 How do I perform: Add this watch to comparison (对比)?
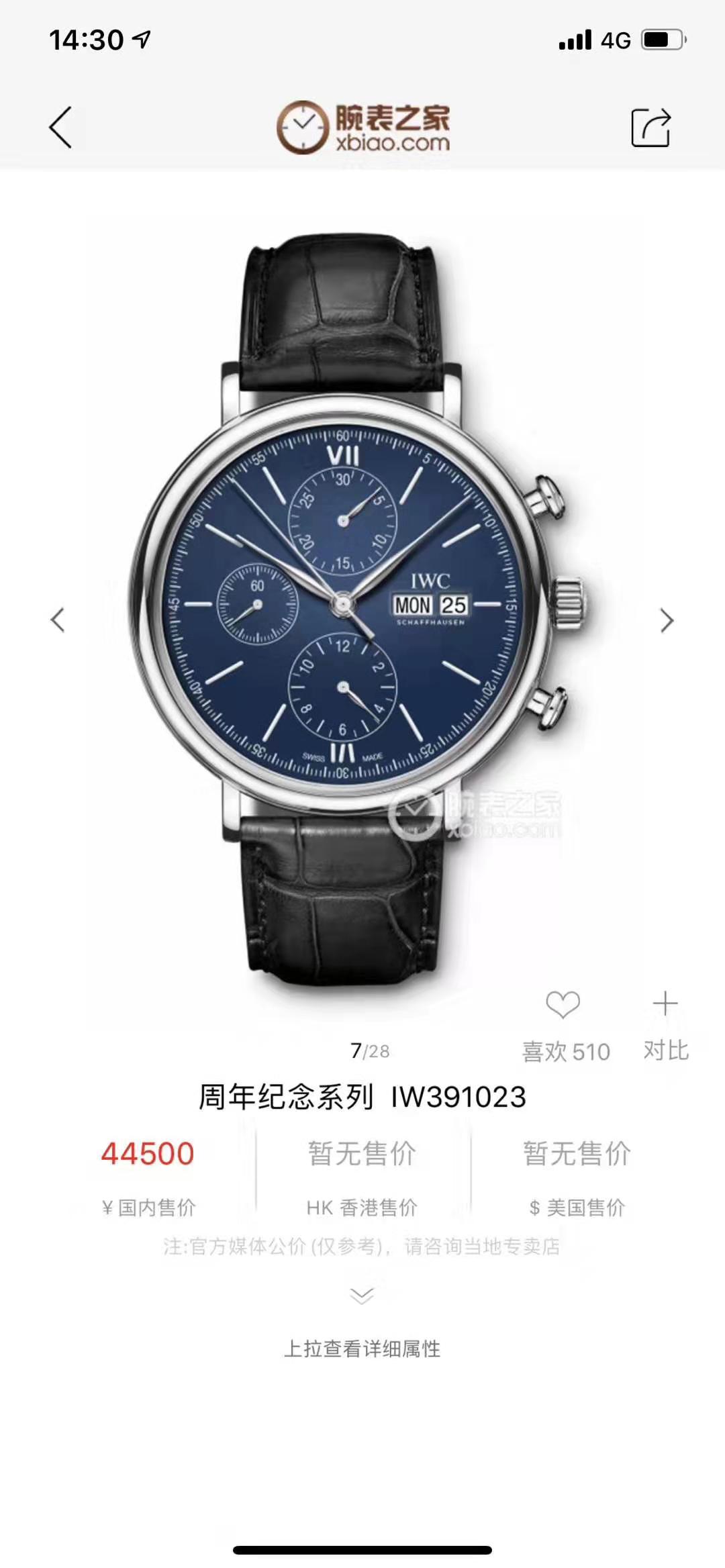coord(665,1005)
